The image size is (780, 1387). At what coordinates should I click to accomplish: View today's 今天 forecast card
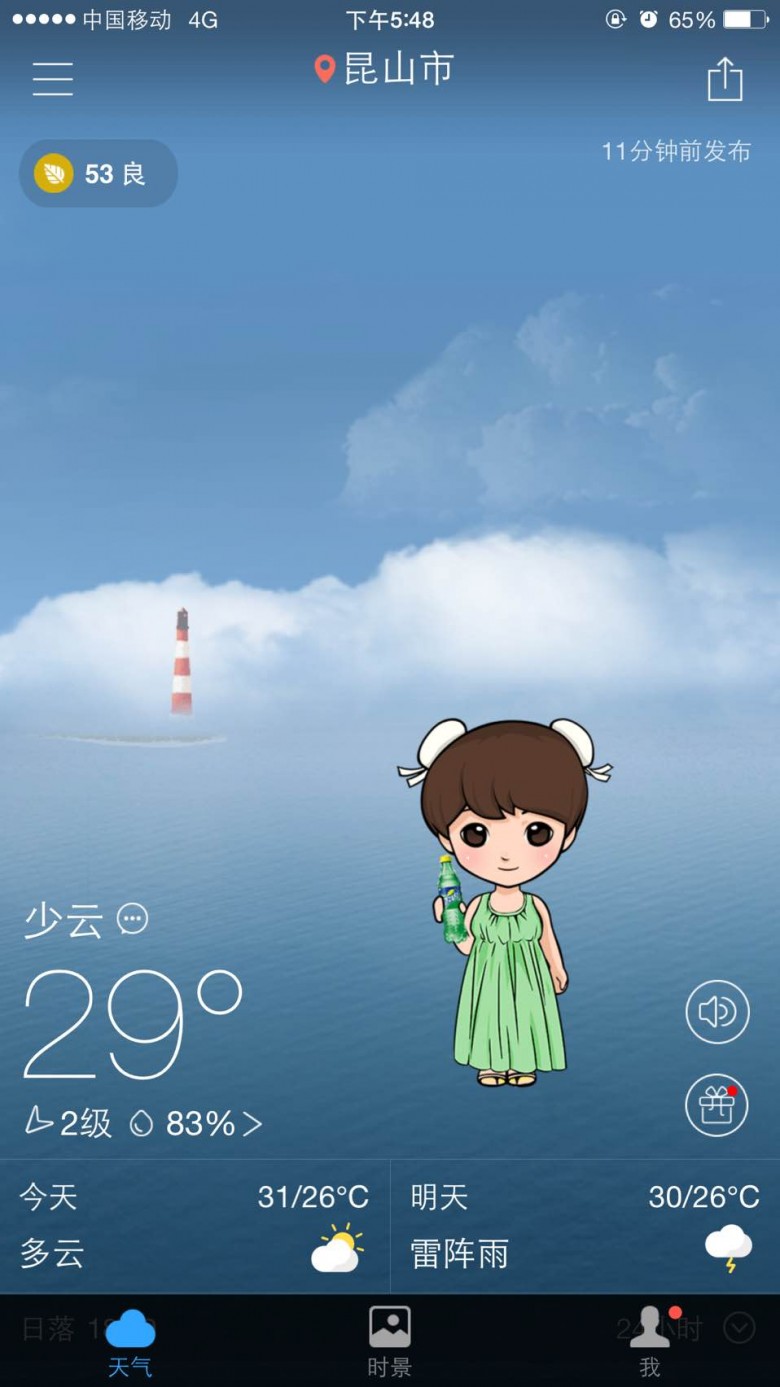[x=195, y=1226]
